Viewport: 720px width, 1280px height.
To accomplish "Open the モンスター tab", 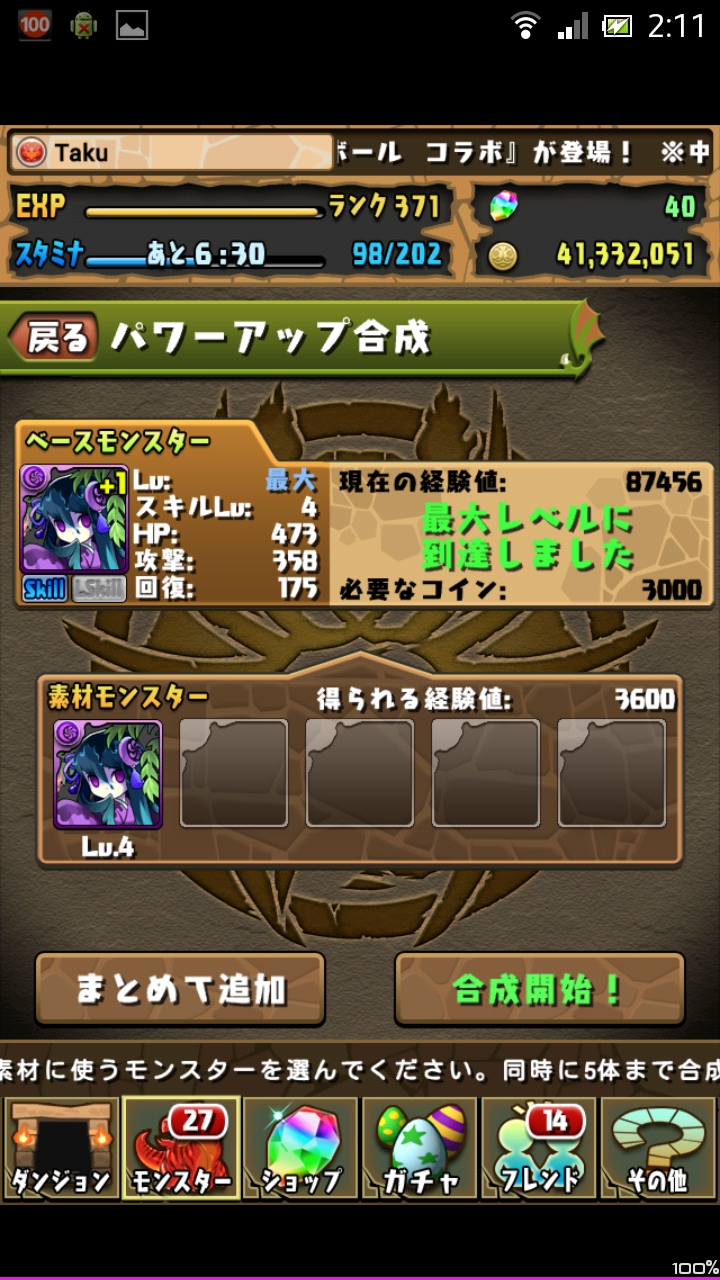I will point(180,1148).
